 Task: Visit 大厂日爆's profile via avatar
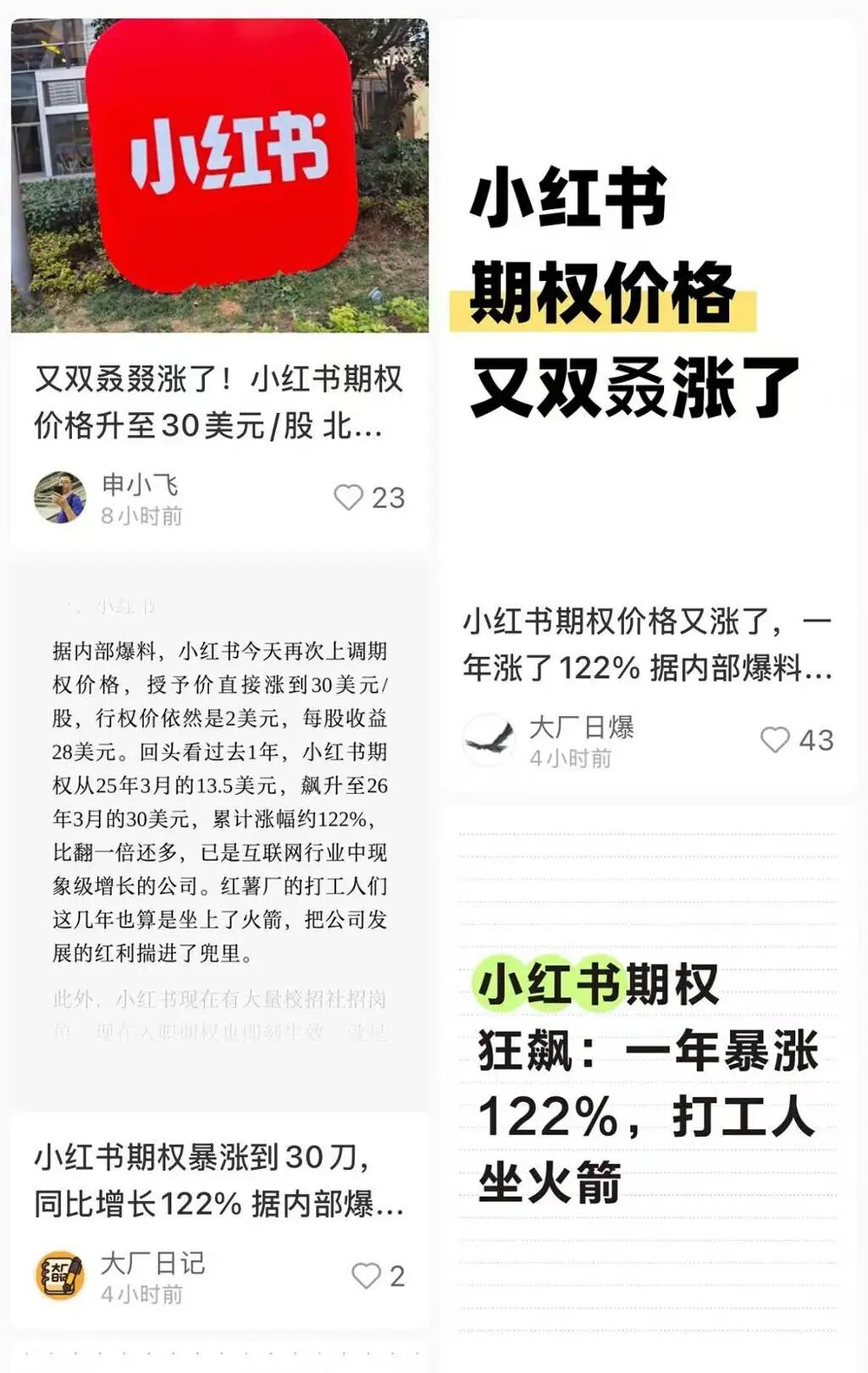pyautogui.click(x=488, y=739)
